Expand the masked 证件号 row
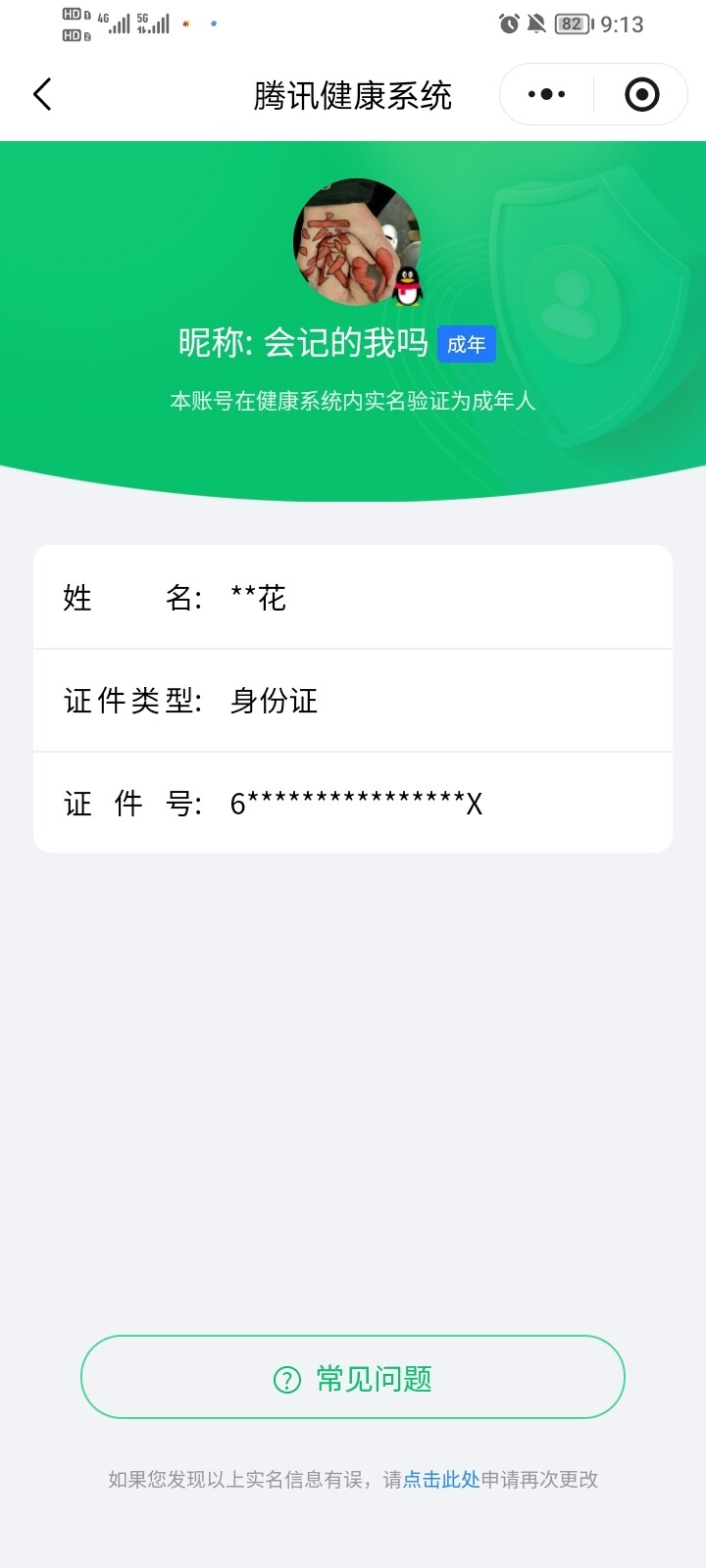The image size is (706, 1568). pyautogui.click(x=353, y=803)
